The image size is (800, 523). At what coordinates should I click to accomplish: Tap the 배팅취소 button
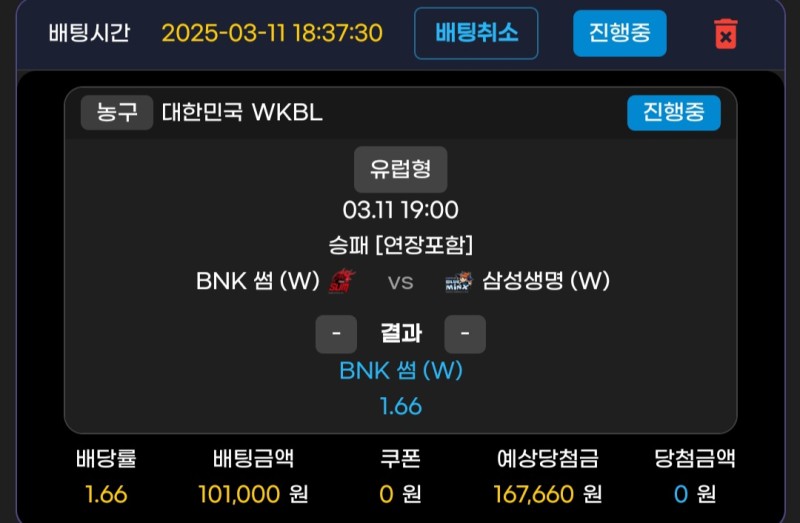pyautogui.click(x=476, y=33)
